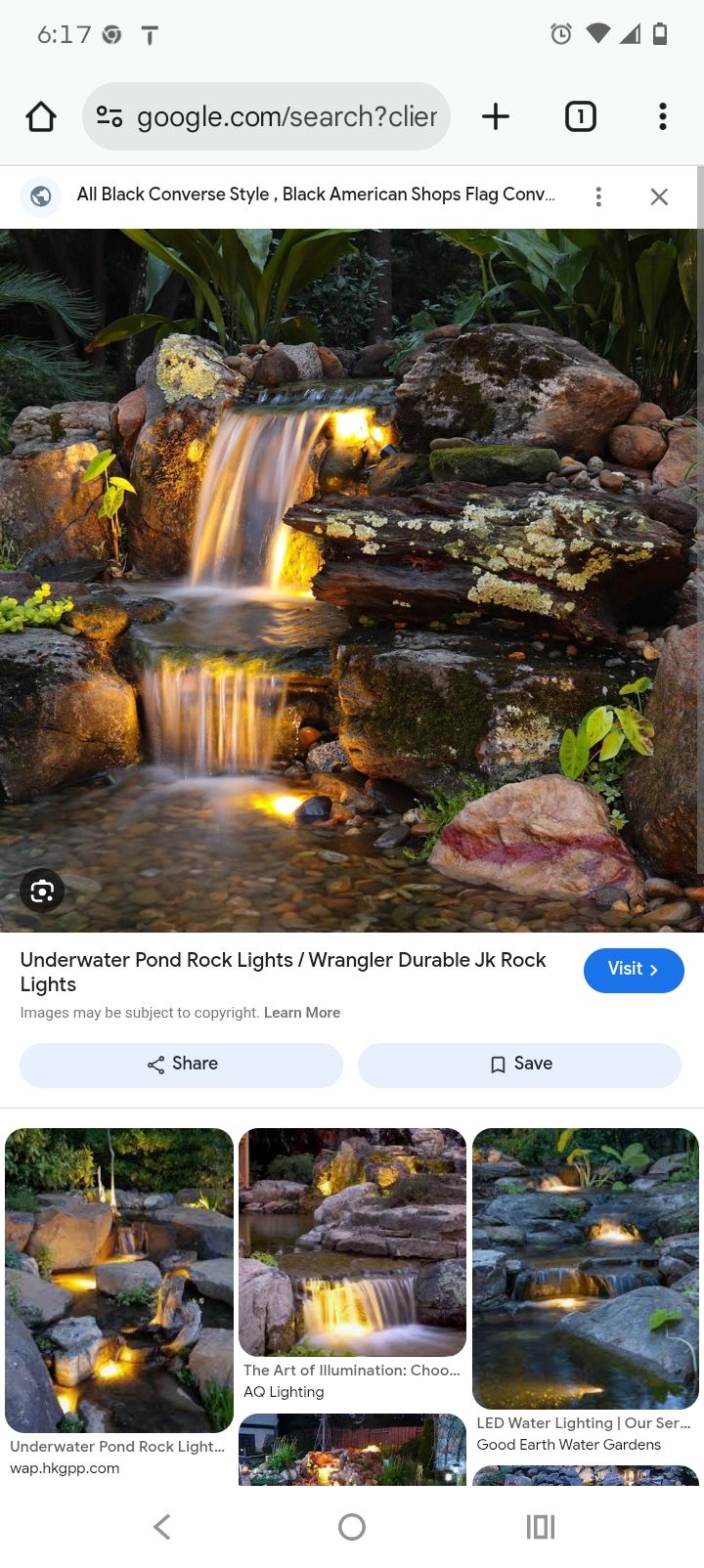Image resolution: width=704 pixels, height=1568 pixels.
Task: Close the image preview panel
Action: click(659, 196)
